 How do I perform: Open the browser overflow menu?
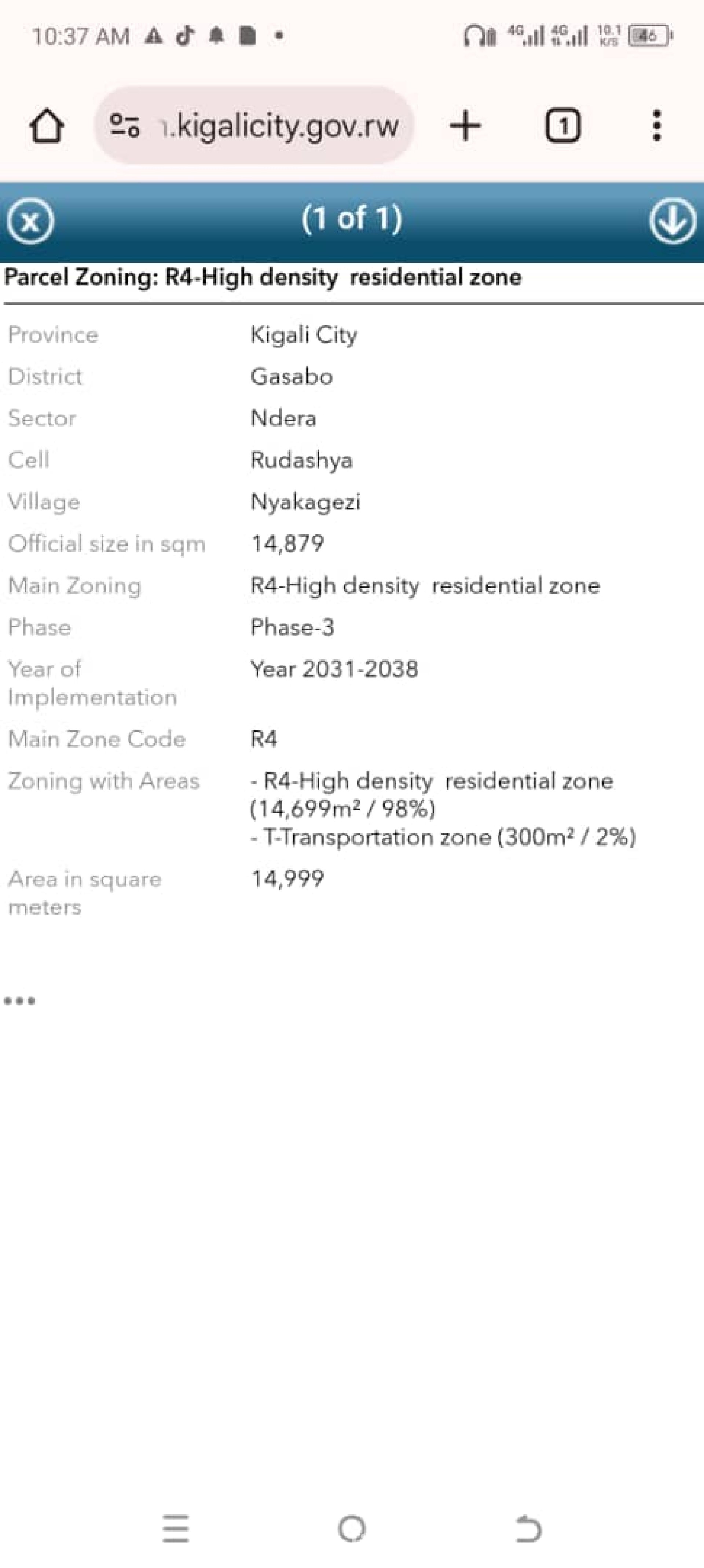(657, 126)
